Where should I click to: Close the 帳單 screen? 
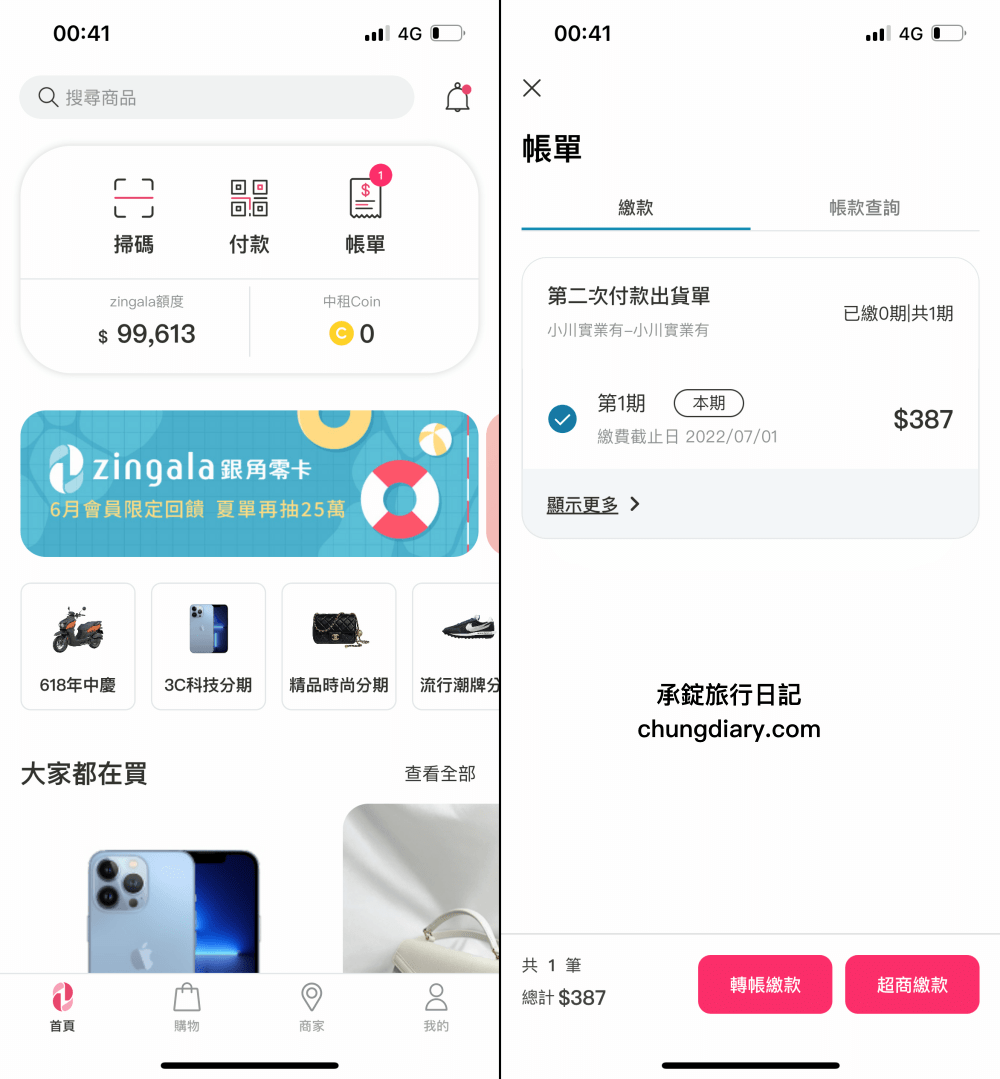(532, 88)
